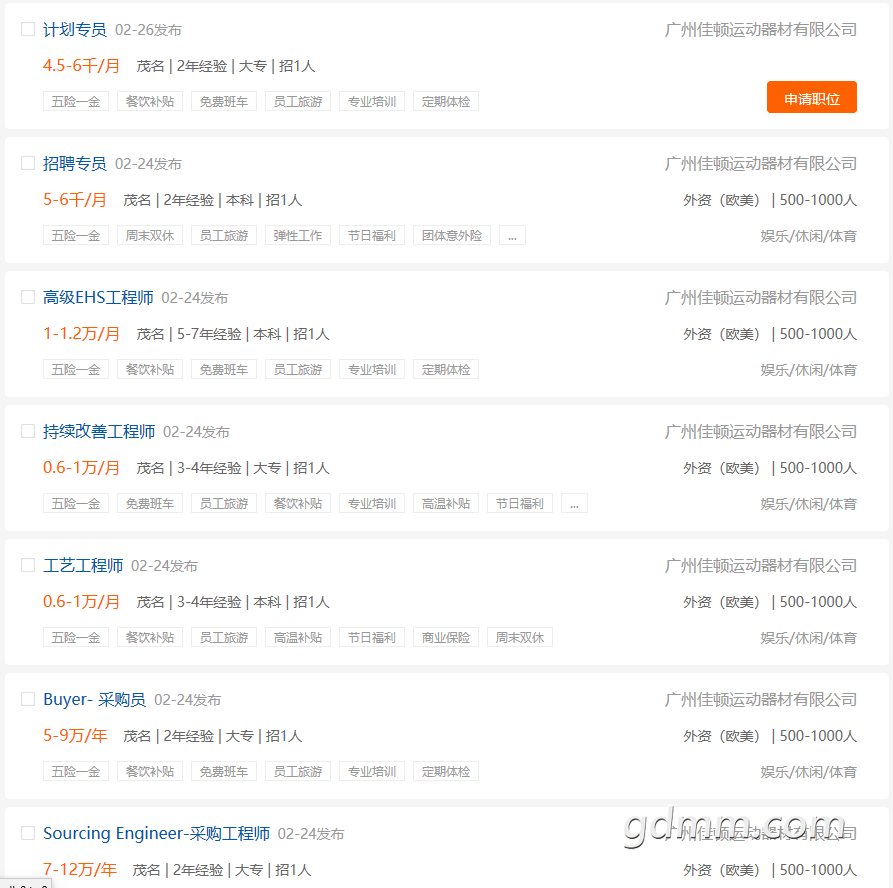This screenshot has height=888, width=893.
Task: Open the 计划专员 job listing
Action: point(74,30)
